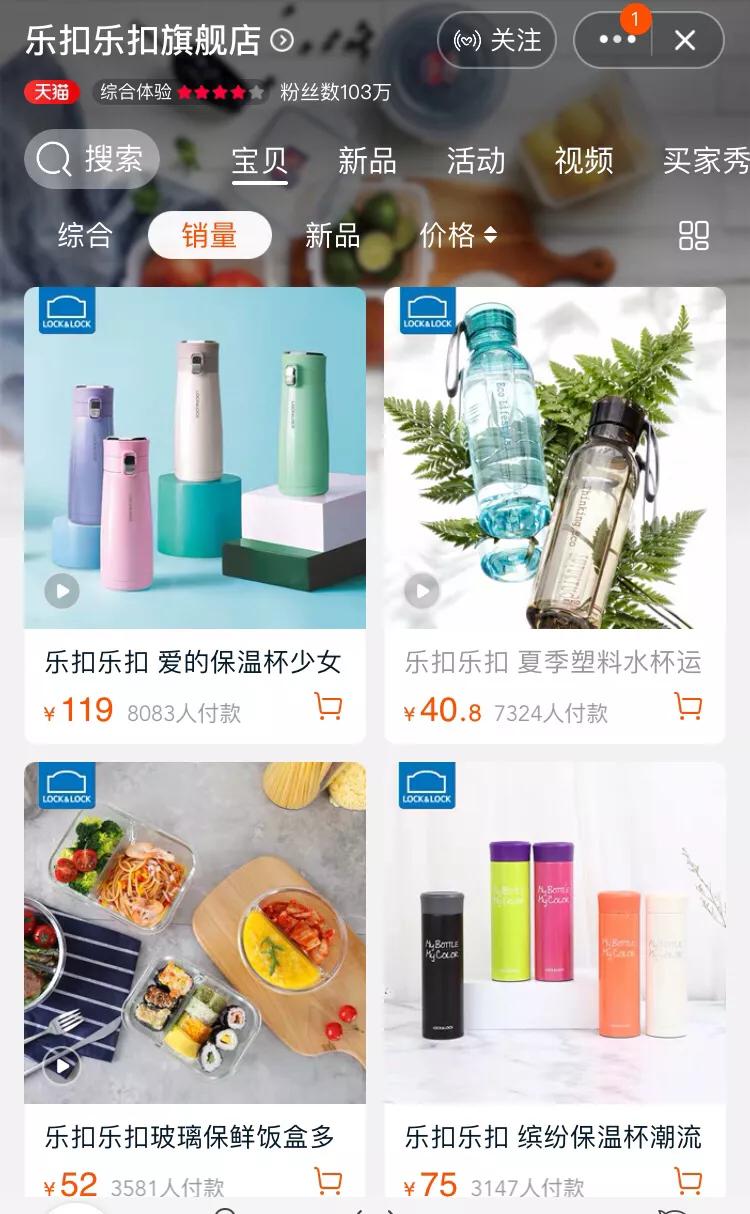Open the grid layout switcher icon

click(692, 237)
